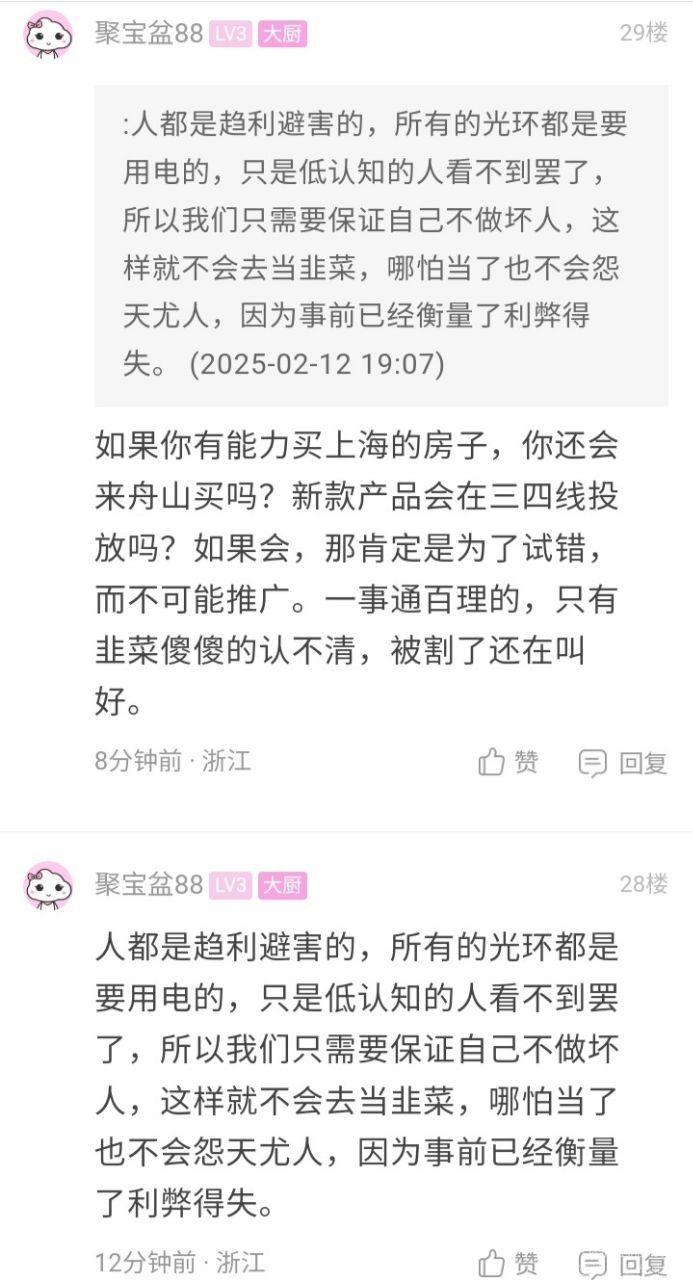
Task: Open the quoted comment on floor 29
Action: click(x=381, y=245)
